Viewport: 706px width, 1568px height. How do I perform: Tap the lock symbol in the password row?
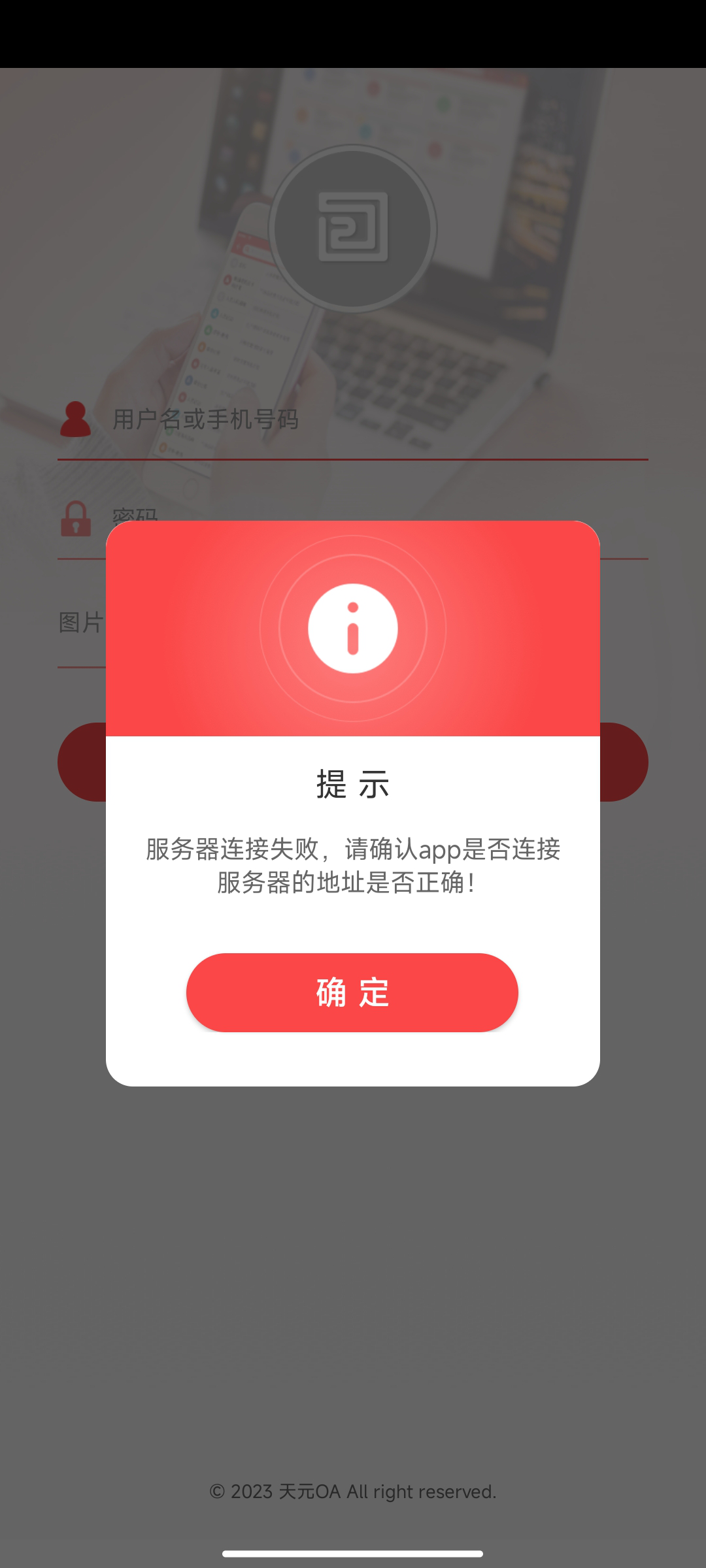click(75, 519)
